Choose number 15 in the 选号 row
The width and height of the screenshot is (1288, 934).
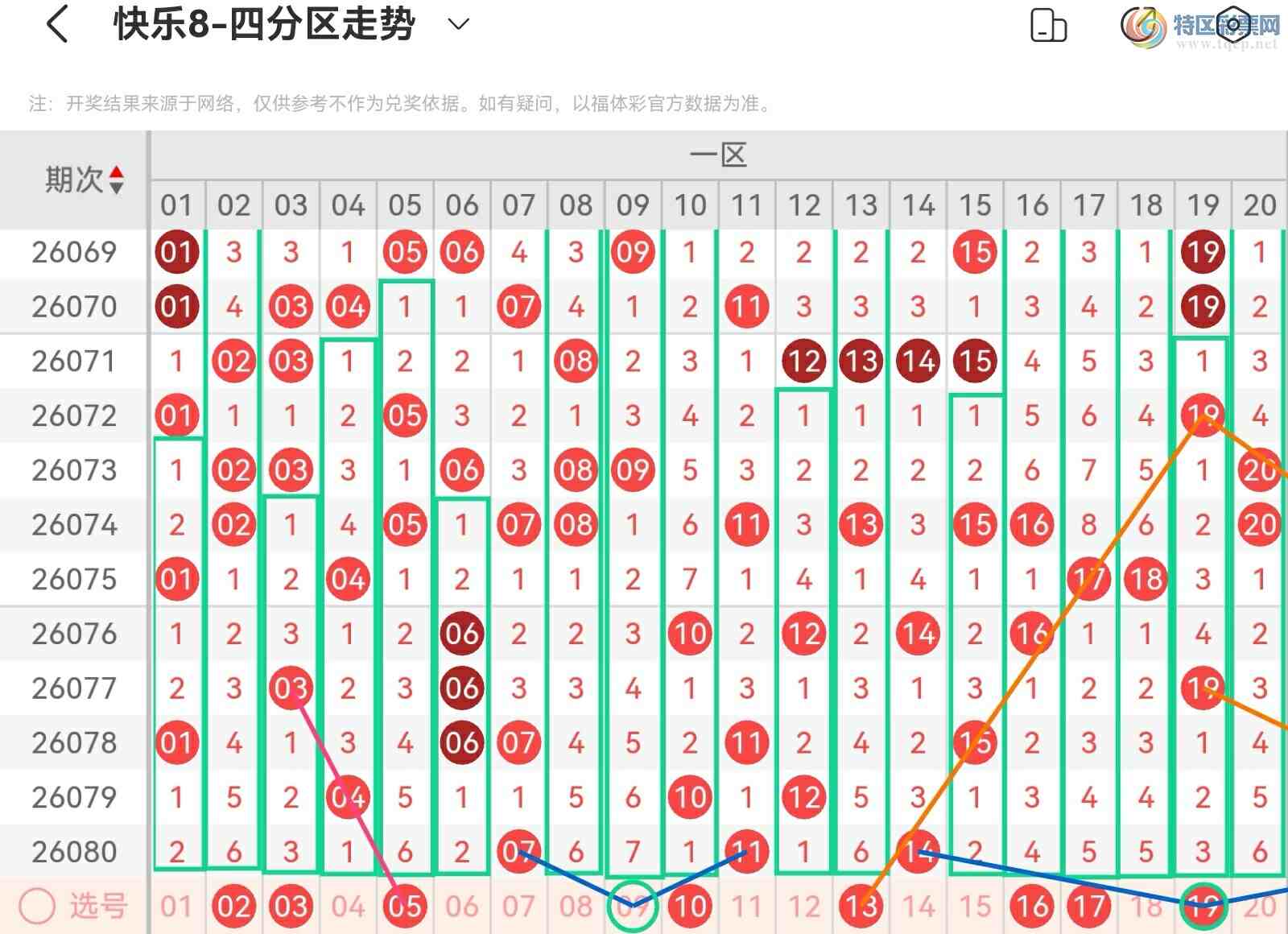tap(975, 907)
